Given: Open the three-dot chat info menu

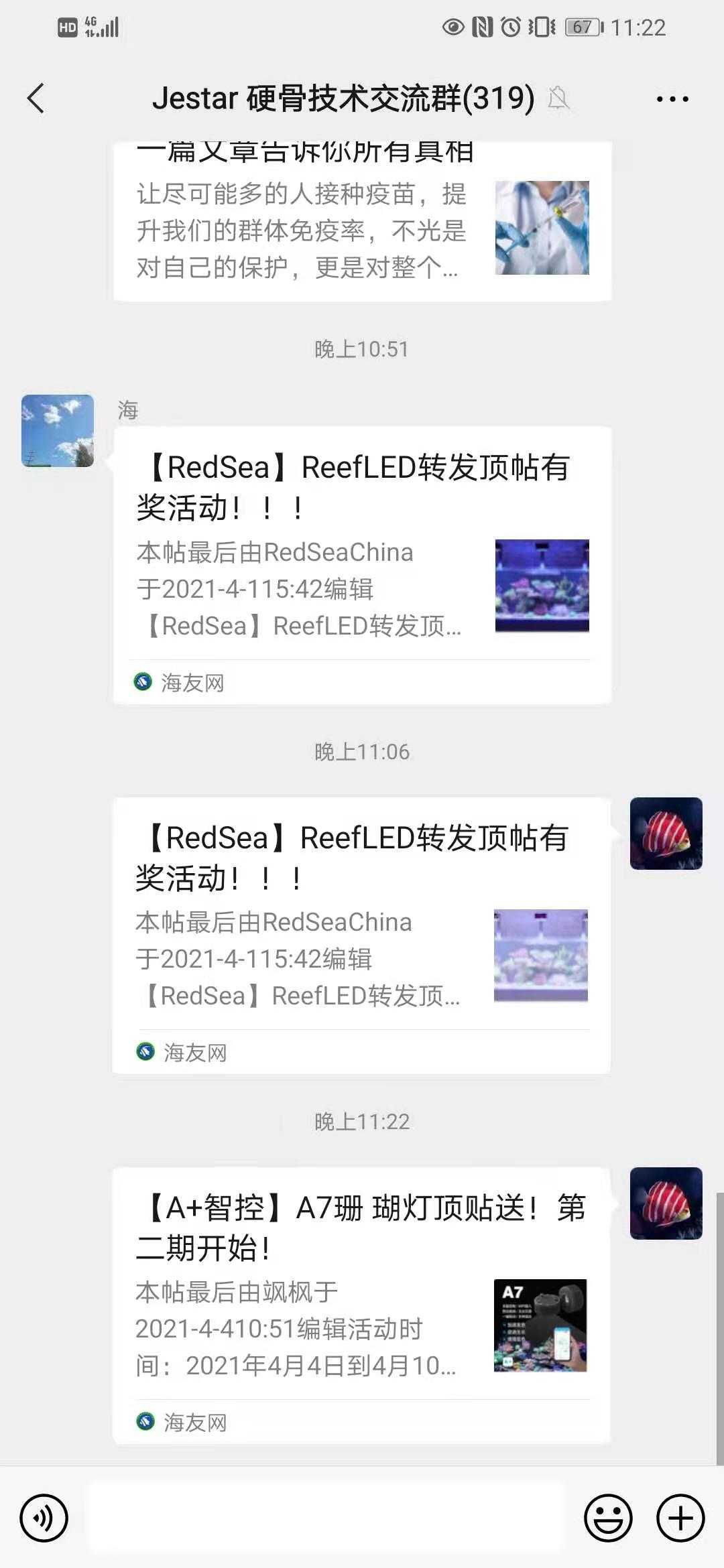Looking at the screenshot, I should click(x=672, y=99).
